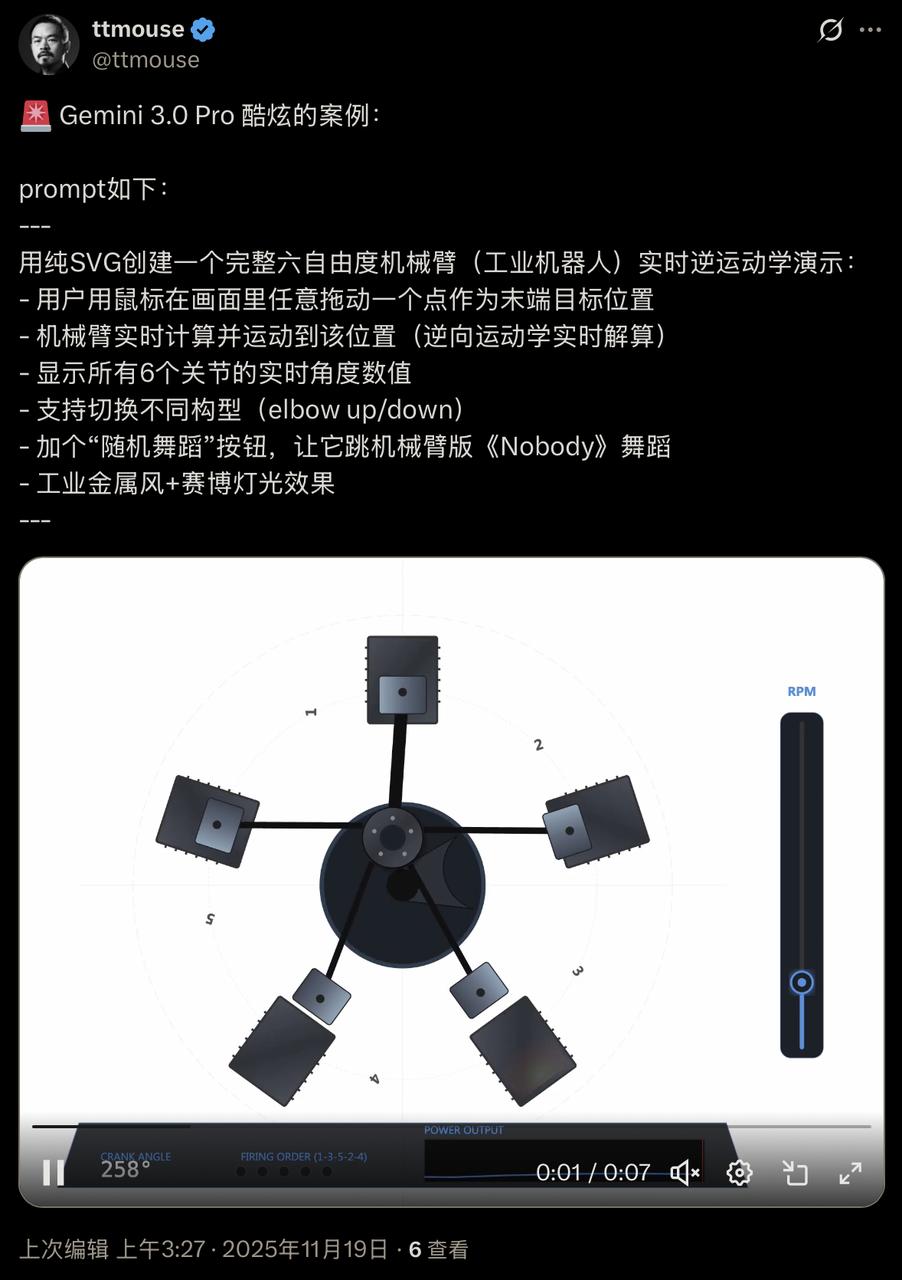Expand video to full screen
Image resolution: width=902 pixels, height=1280 pixels.
[x=850, y=1172]
